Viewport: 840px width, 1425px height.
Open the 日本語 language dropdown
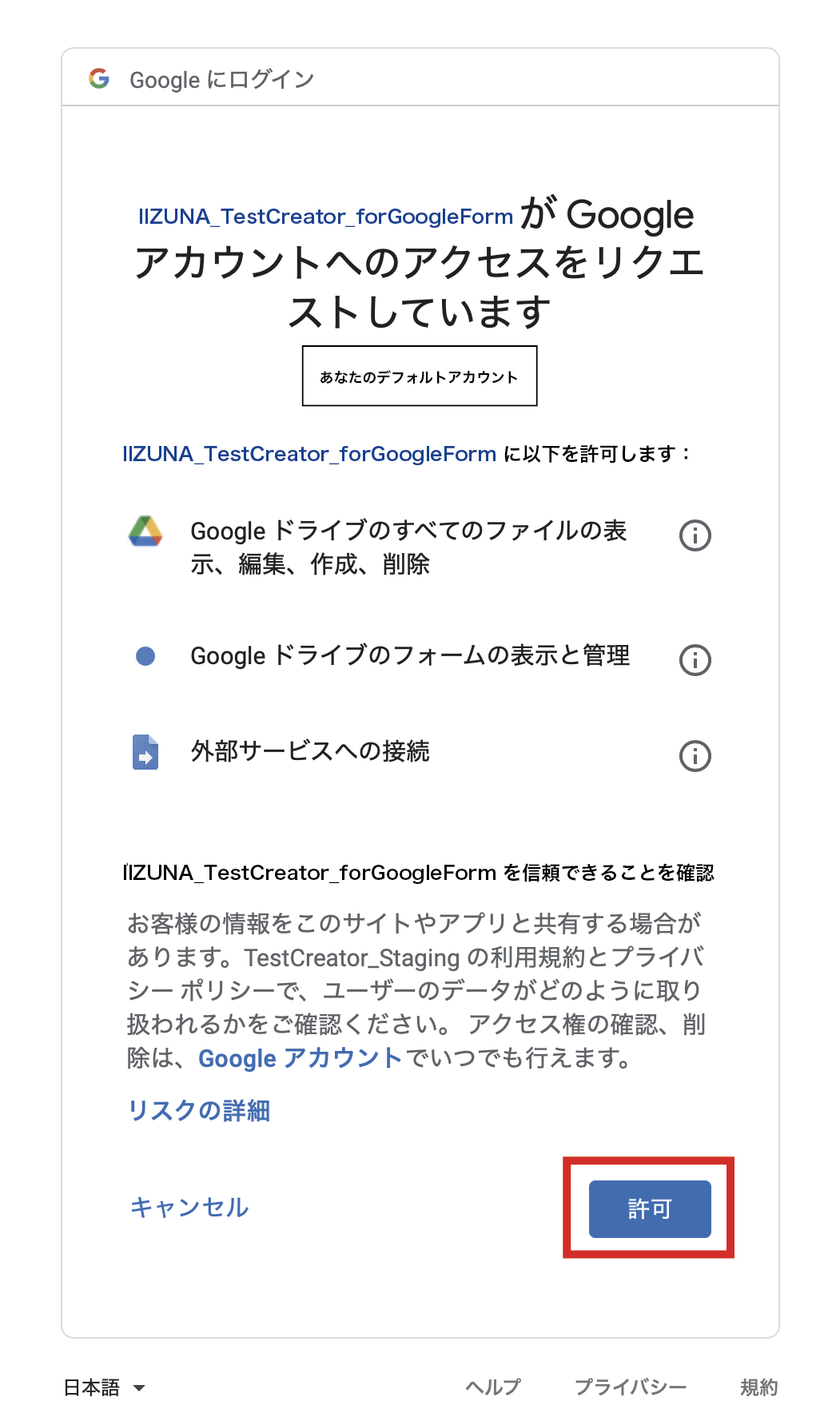(x=104, y=1387)
